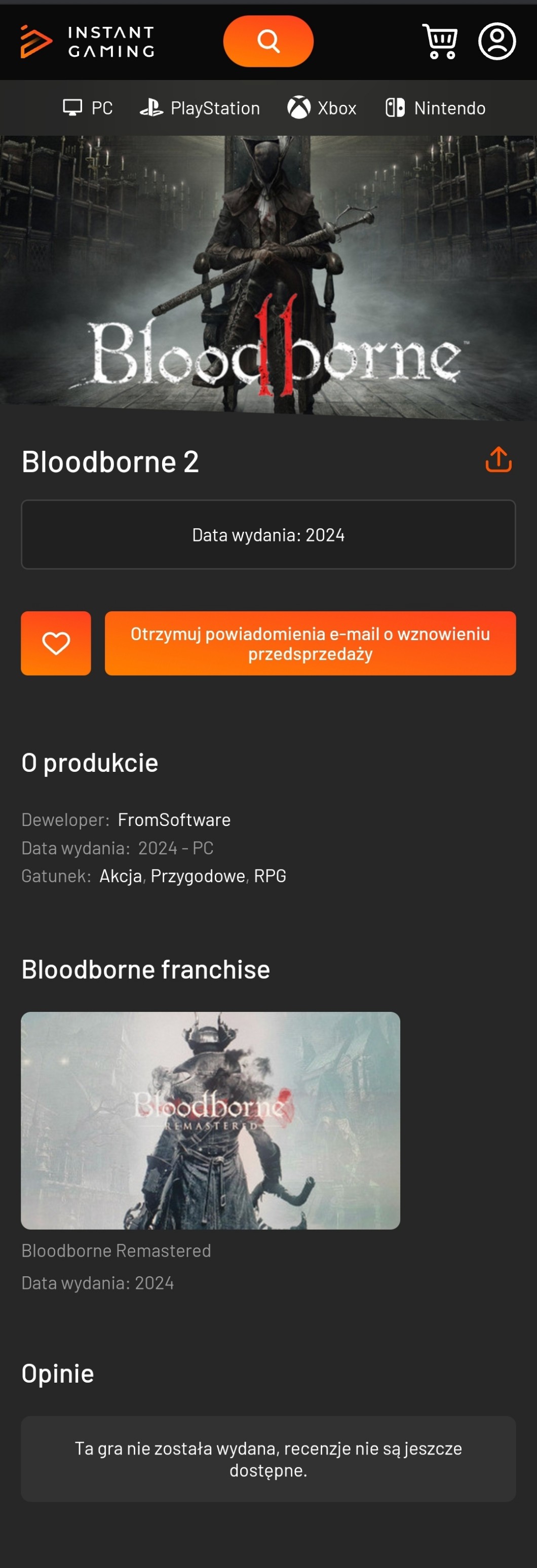Tap Otrzymuj powiadomienia e-mail button
The image size is (537, 1568).
coord(310,643)
